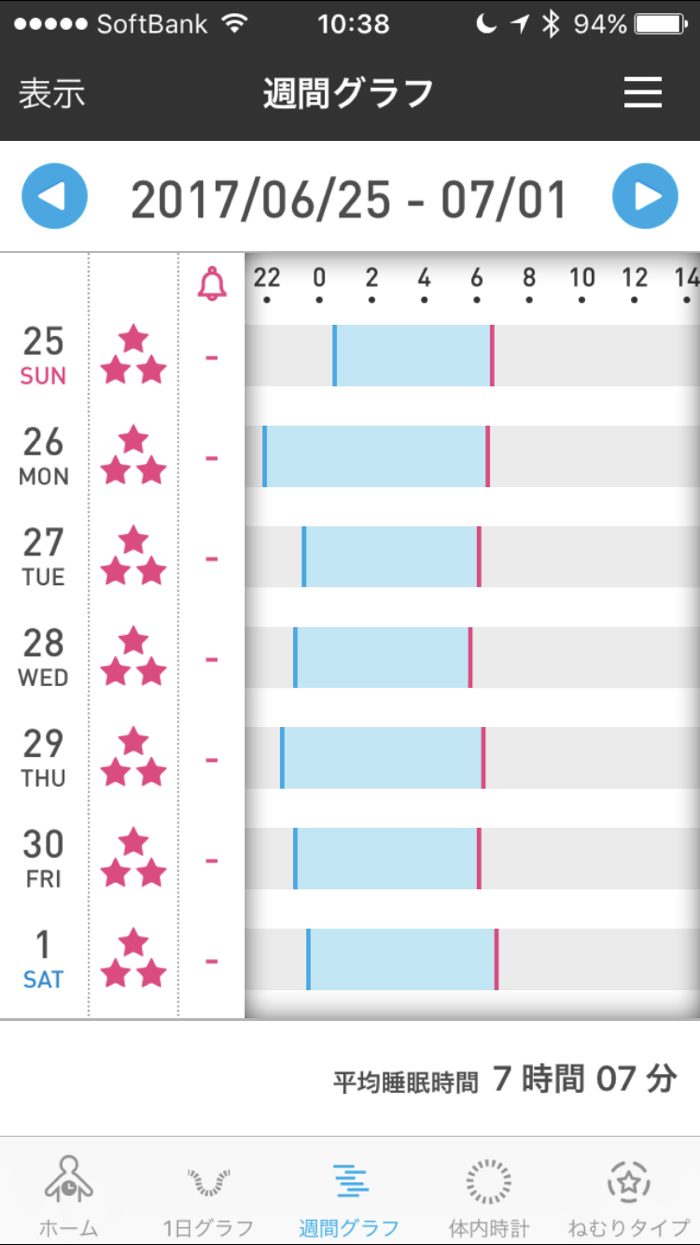This screenshot has width=700, height=1245.
Task: View the 28 WED sleep record
Action: 382,658
